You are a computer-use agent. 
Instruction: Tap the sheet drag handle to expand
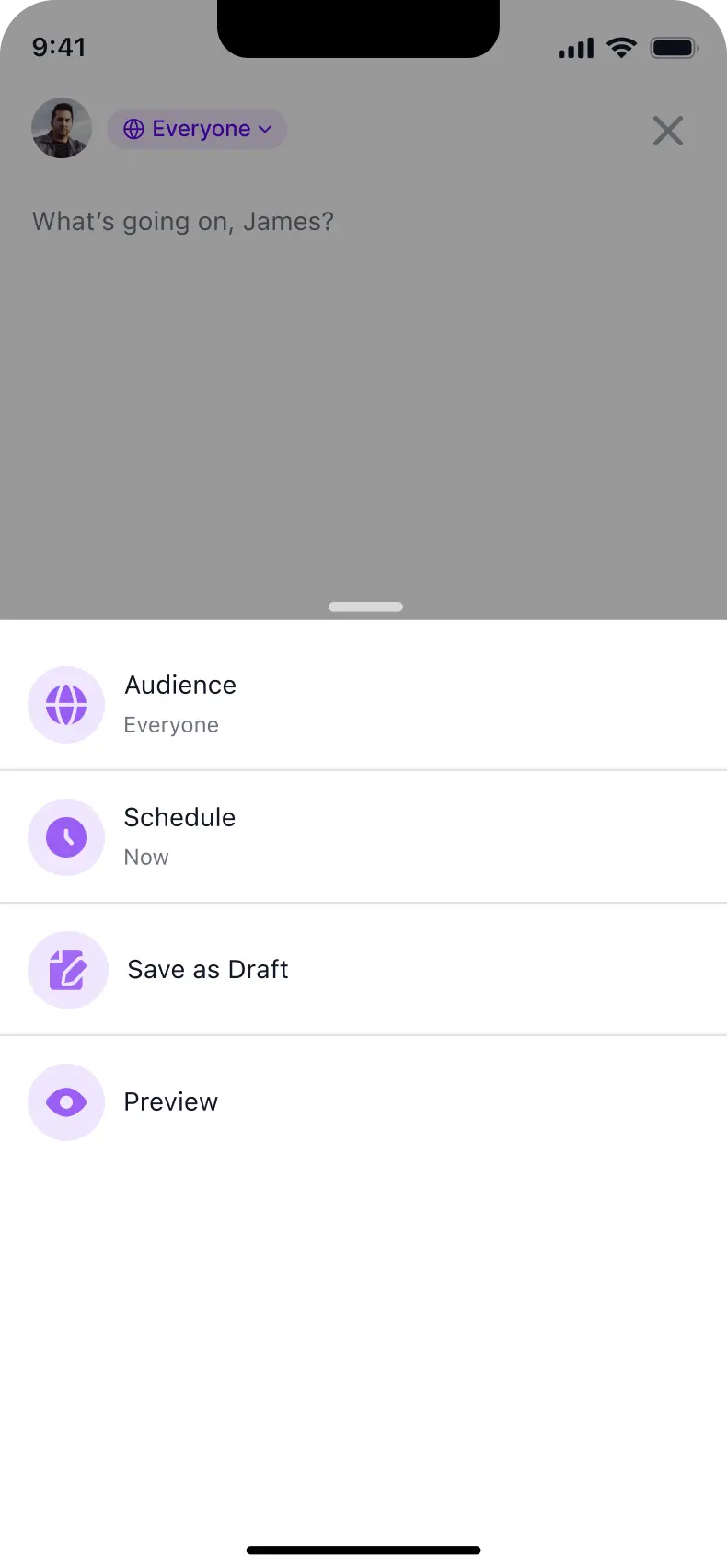tap(364, 606)
